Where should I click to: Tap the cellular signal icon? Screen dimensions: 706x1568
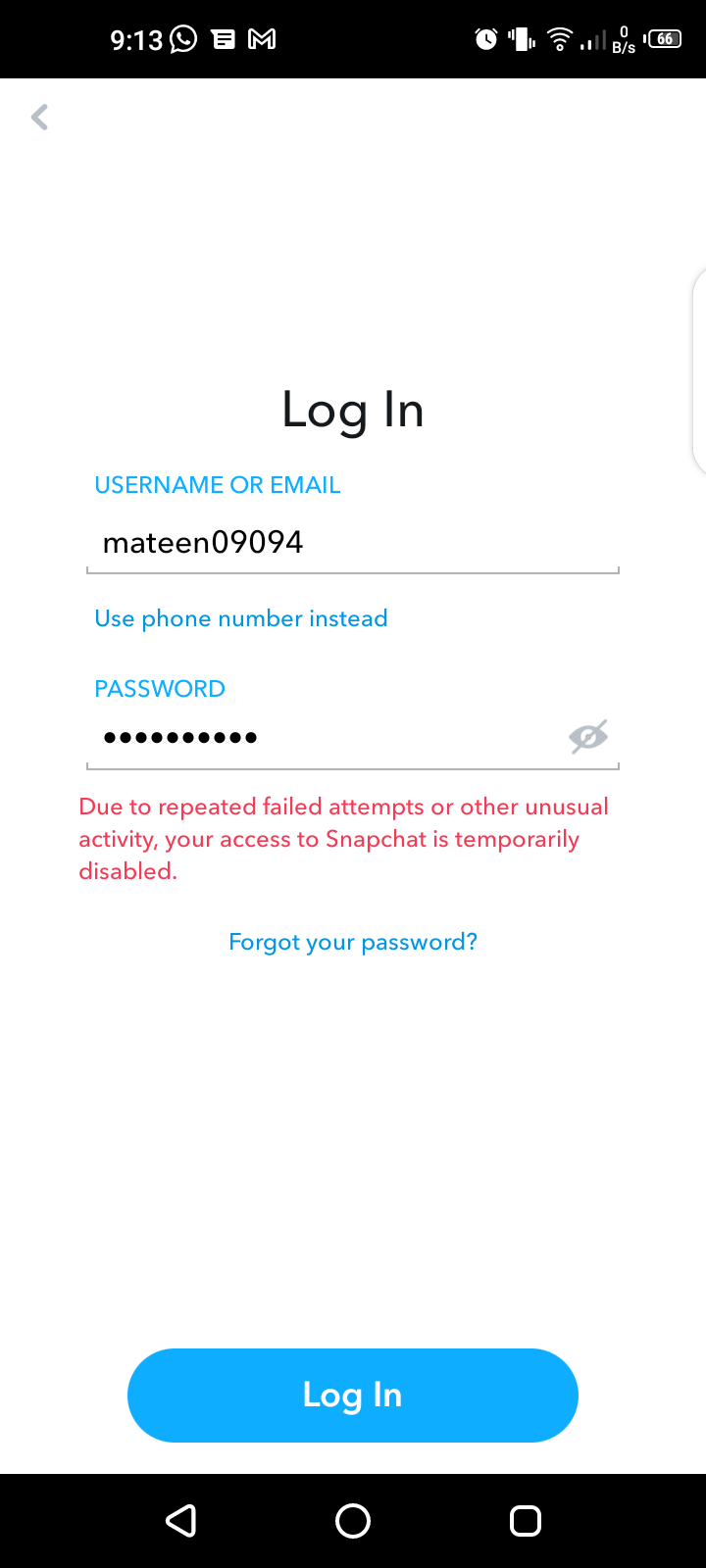tap(595, 40)
